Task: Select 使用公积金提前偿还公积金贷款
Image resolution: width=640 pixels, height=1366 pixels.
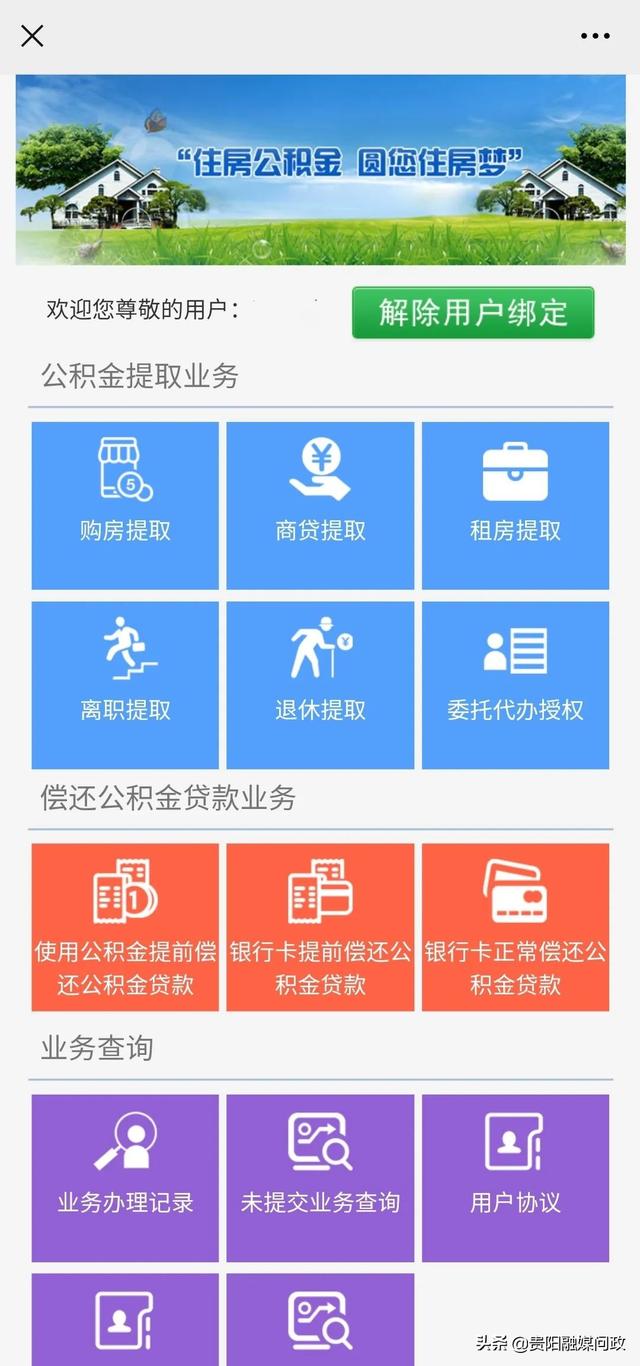Action: coord(125,927)
